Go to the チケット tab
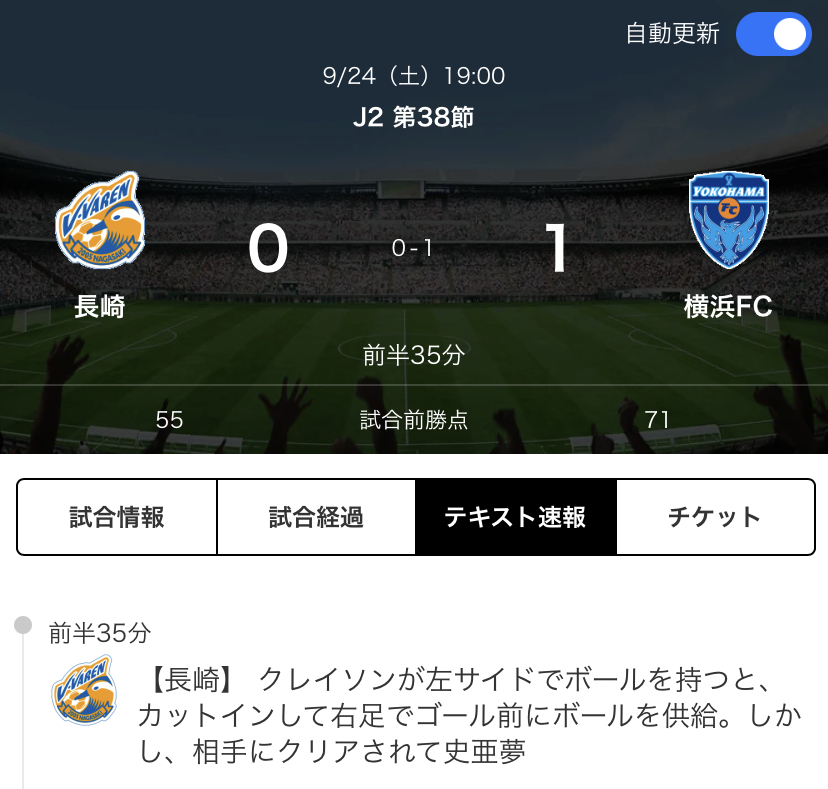The width and height of the screenshot is (828, 789). pos(714,517)
